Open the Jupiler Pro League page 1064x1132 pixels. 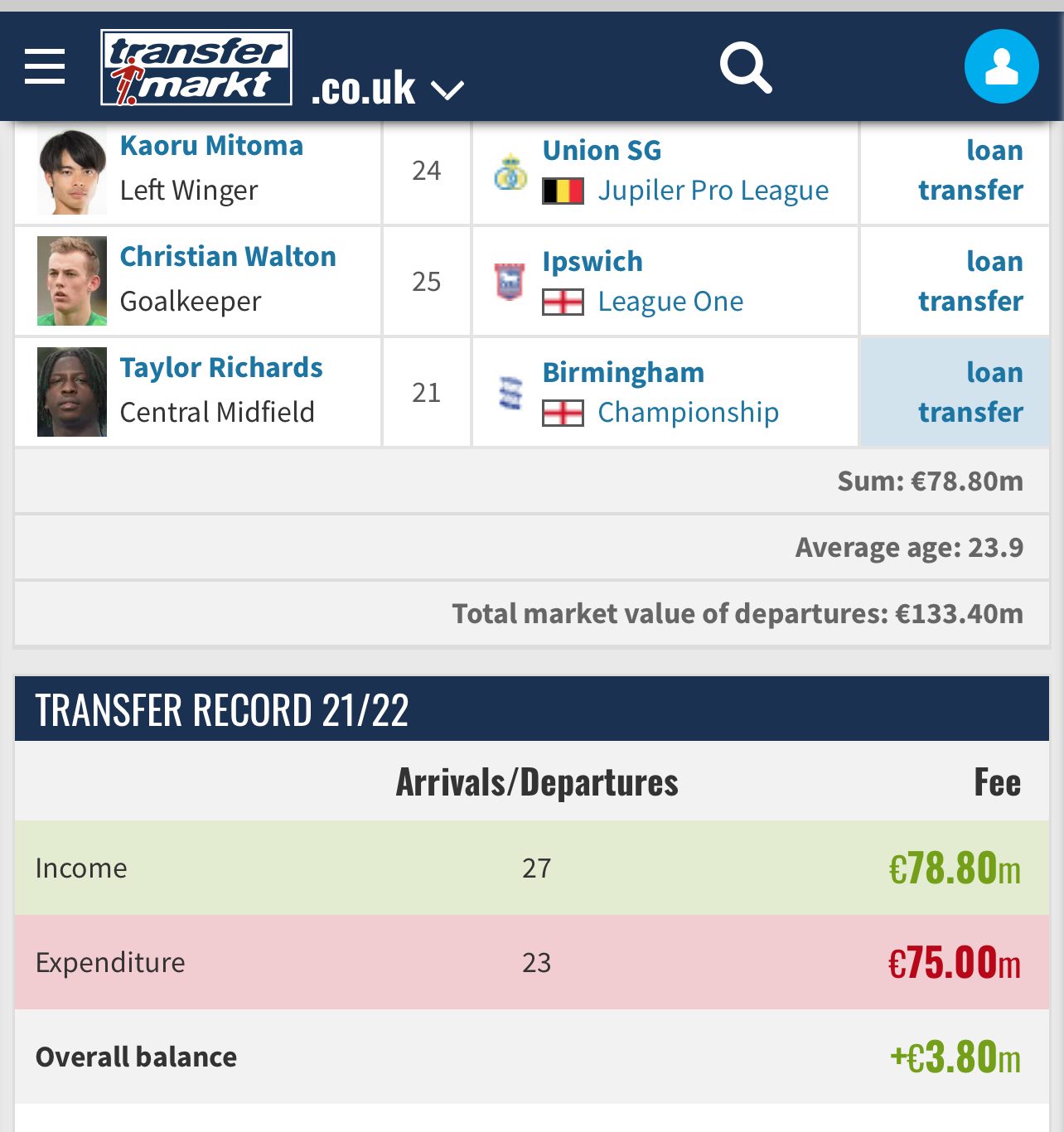(x=713, y=191)
